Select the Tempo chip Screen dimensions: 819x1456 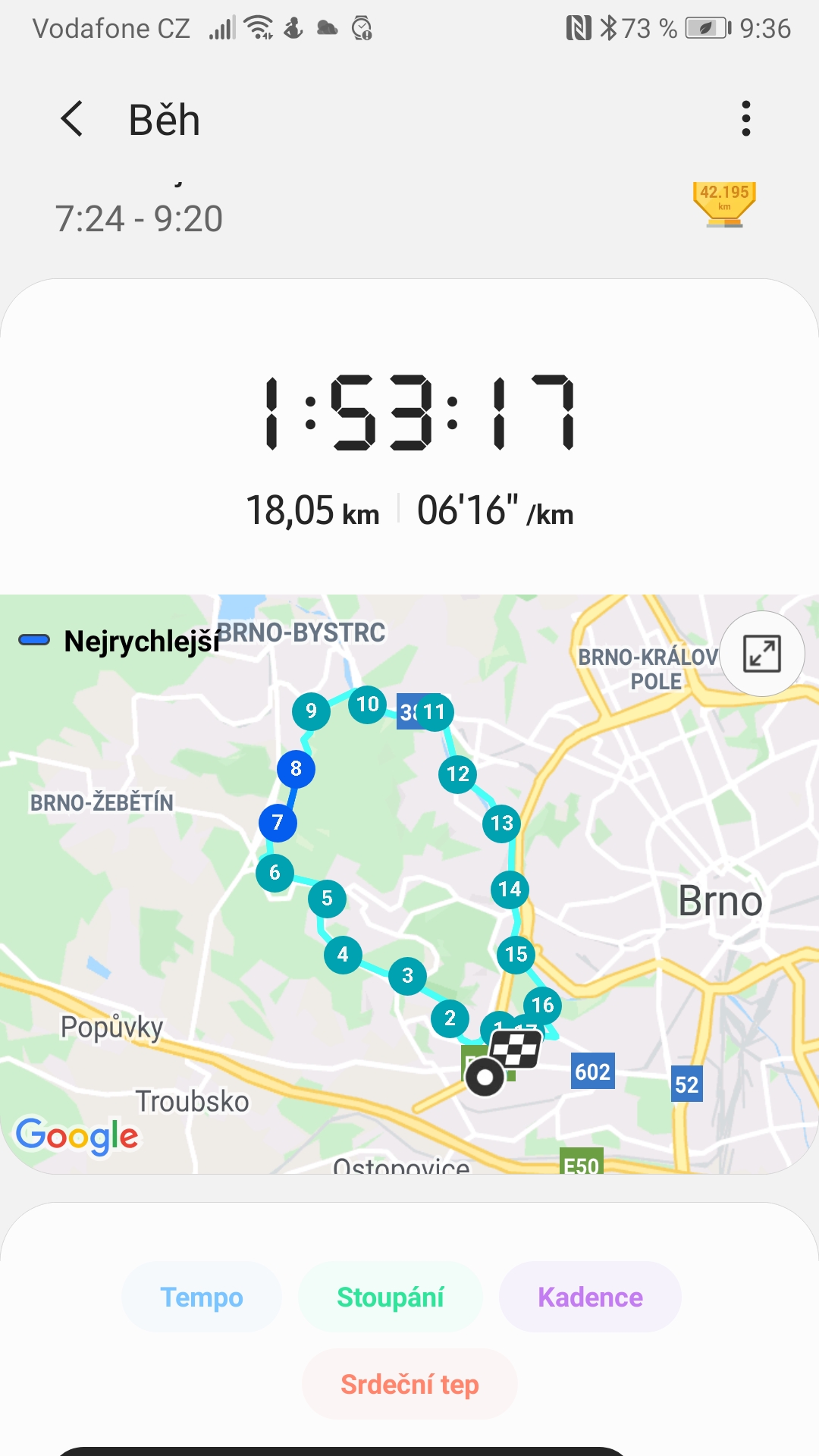(x=202, y=1297)
